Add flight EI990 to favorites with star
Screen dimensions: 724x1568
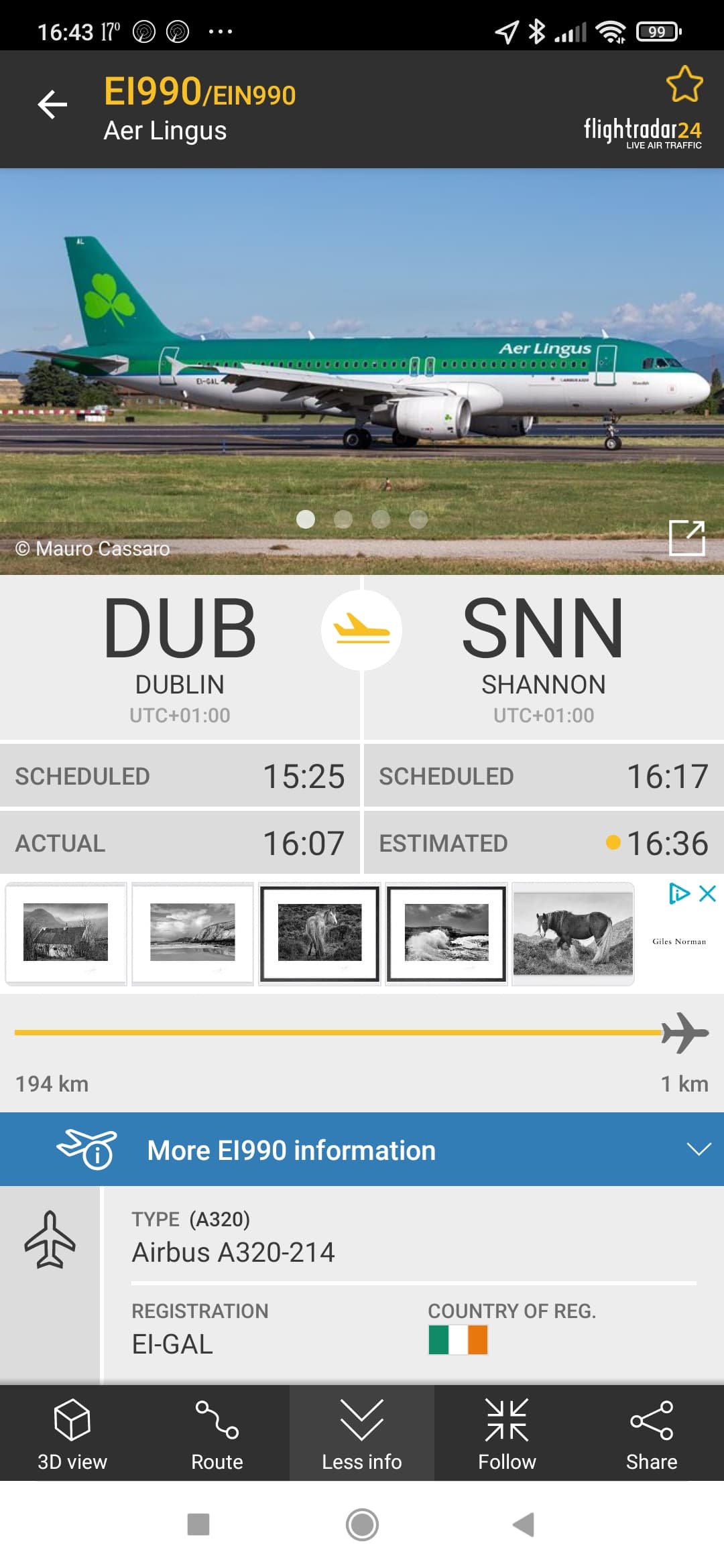[684, 84]
